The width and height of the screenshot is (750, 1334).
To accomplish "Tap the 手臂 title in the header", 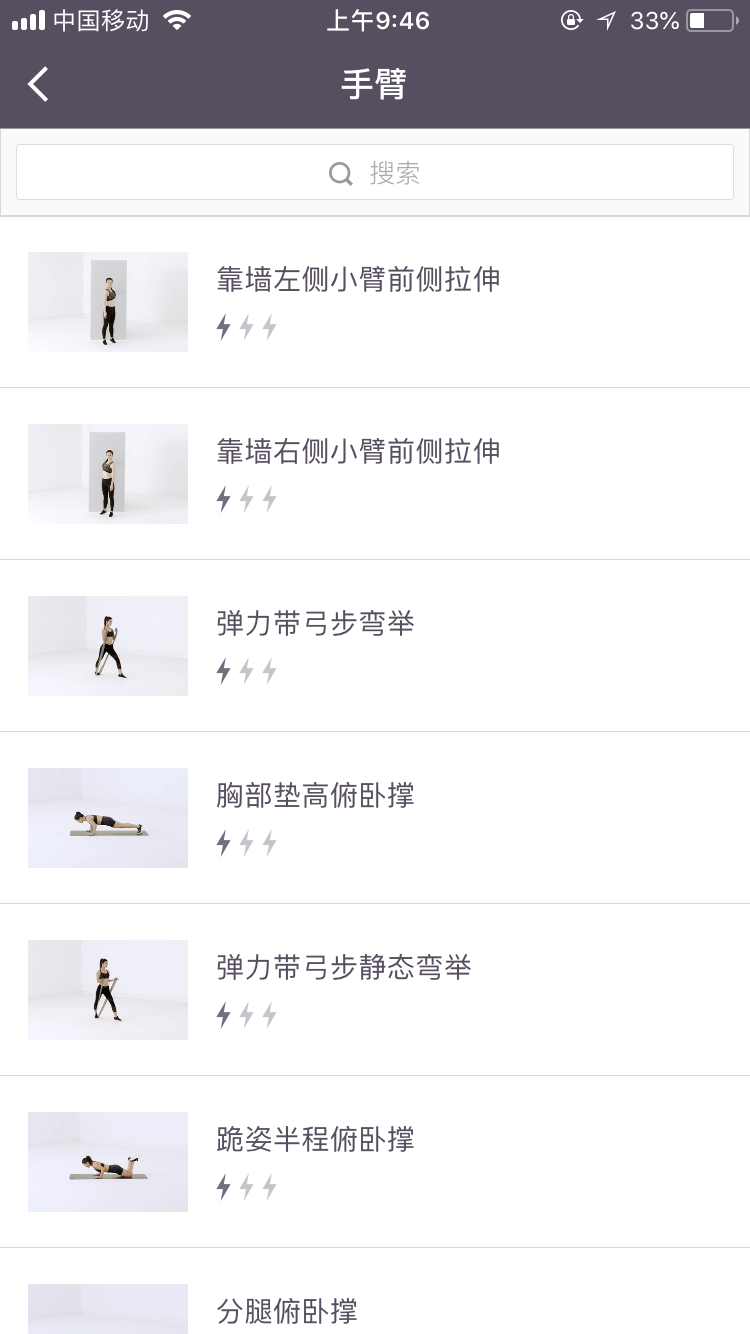I will click(375, 84).
